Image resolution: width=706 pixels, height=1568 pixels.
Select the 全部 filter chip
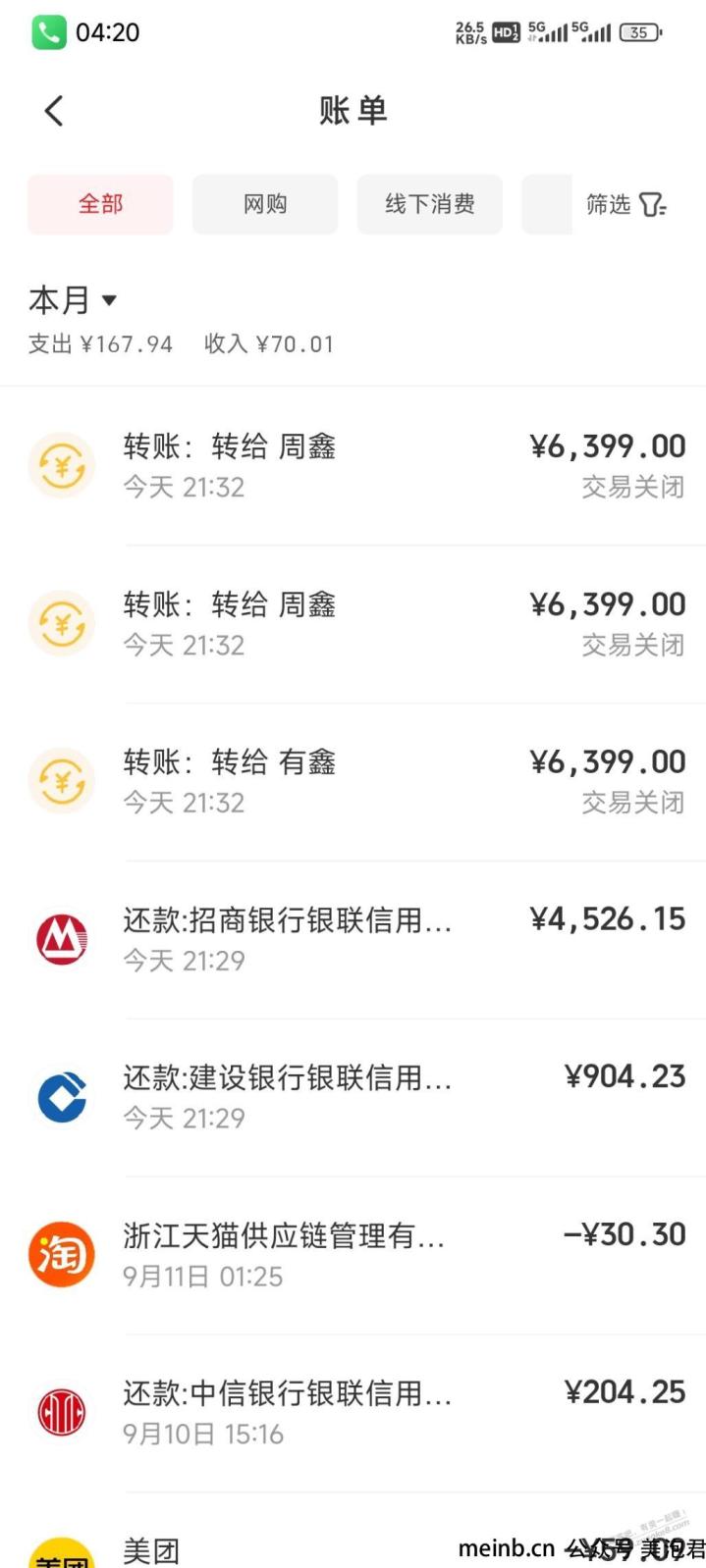tap(100, 204)
